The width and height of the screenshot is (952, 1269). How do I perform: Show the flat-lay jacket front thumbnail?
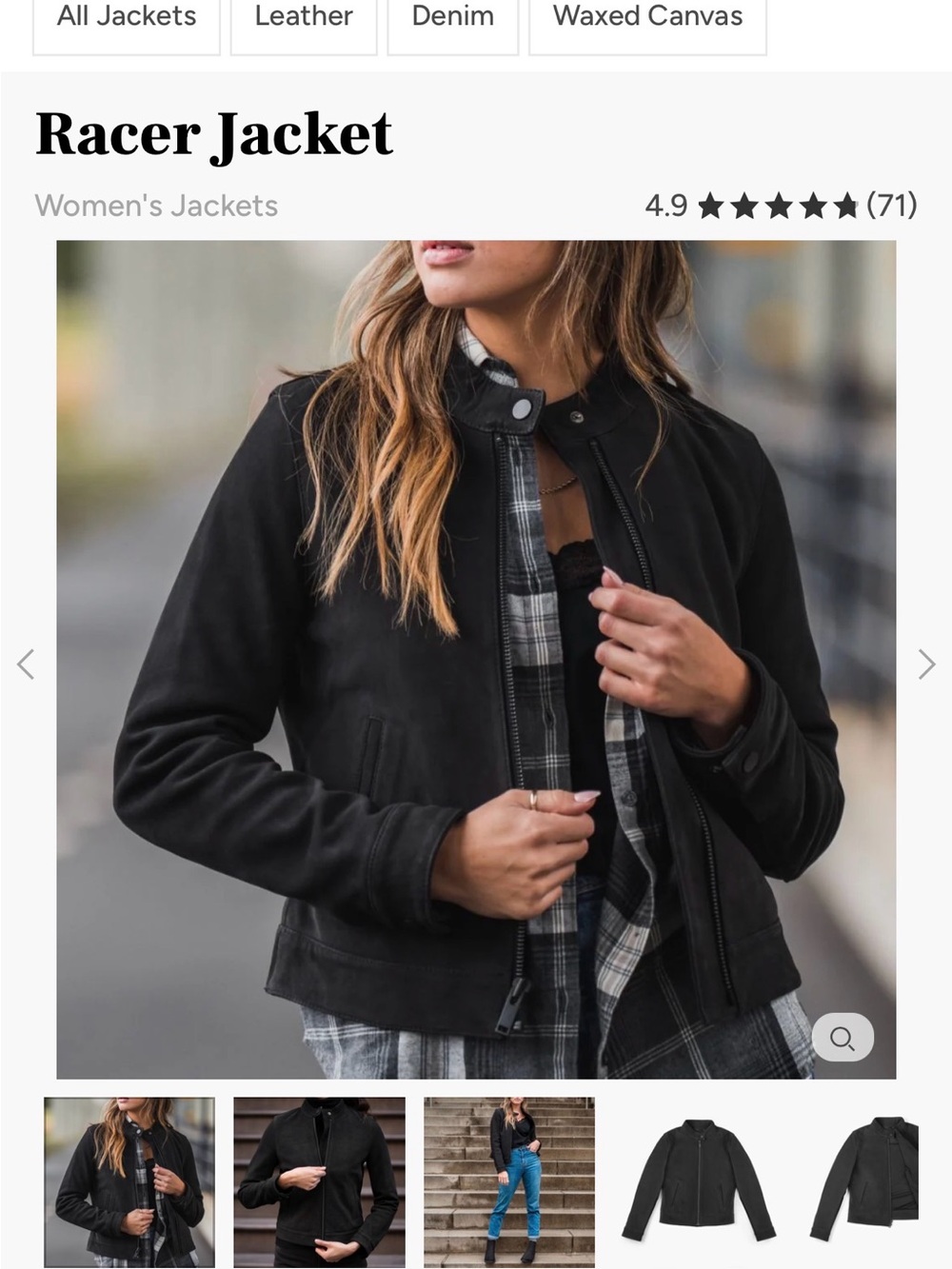(x=699, y=1182)
